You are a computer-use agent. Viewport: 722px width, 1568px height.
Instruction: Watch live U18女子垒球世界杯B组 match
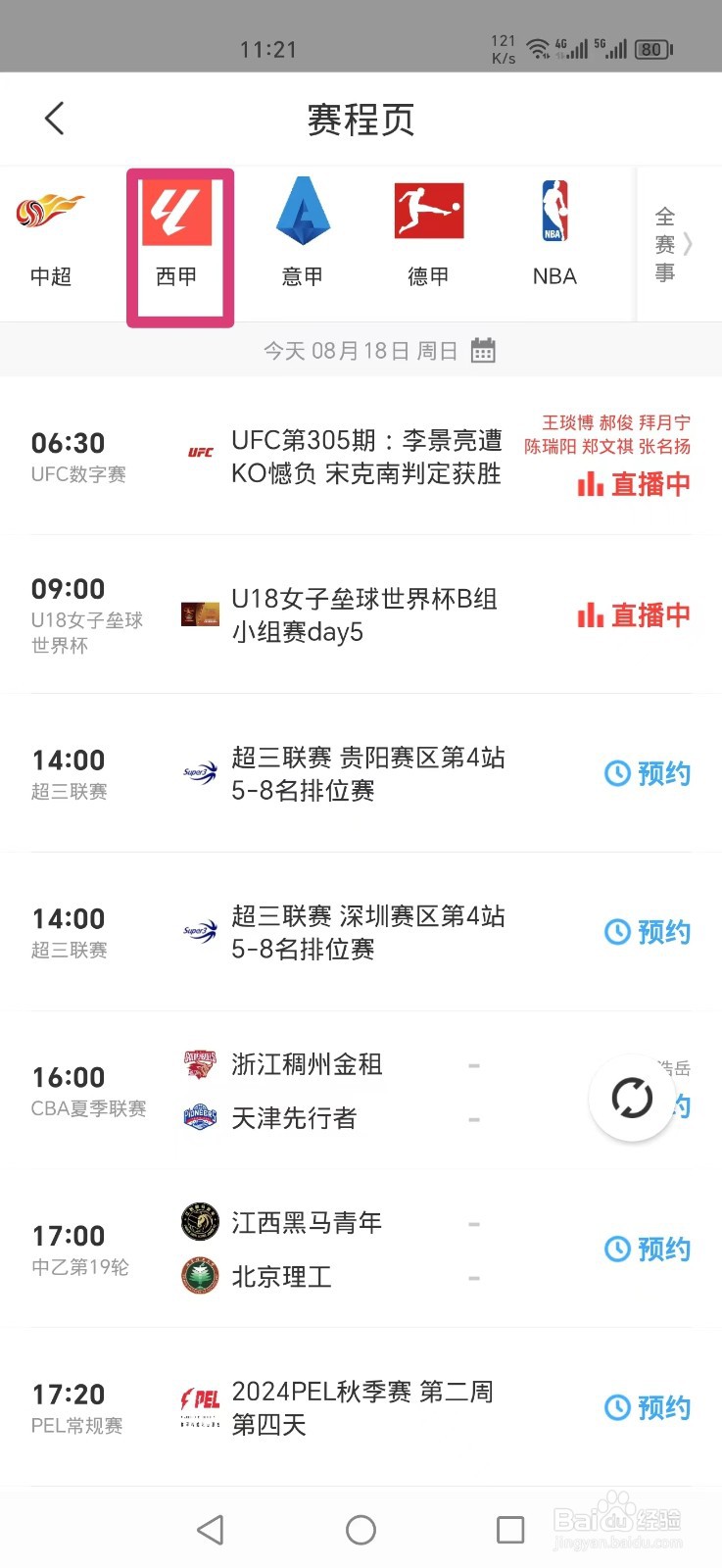tap(633, 615)
